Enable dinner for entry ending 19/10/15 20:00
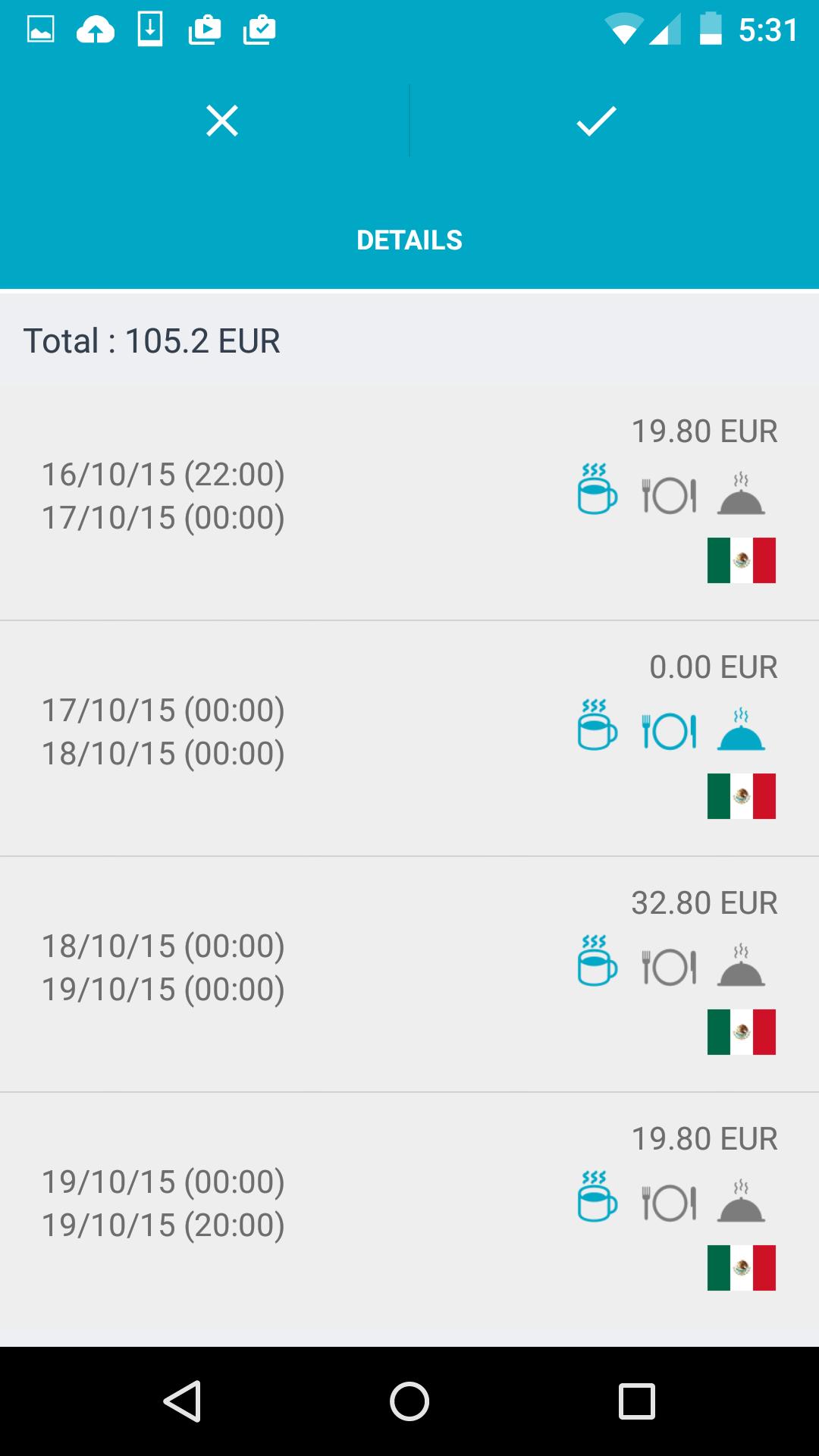The height and width of the screenshot is (1456, 819). pos(741,1201)
